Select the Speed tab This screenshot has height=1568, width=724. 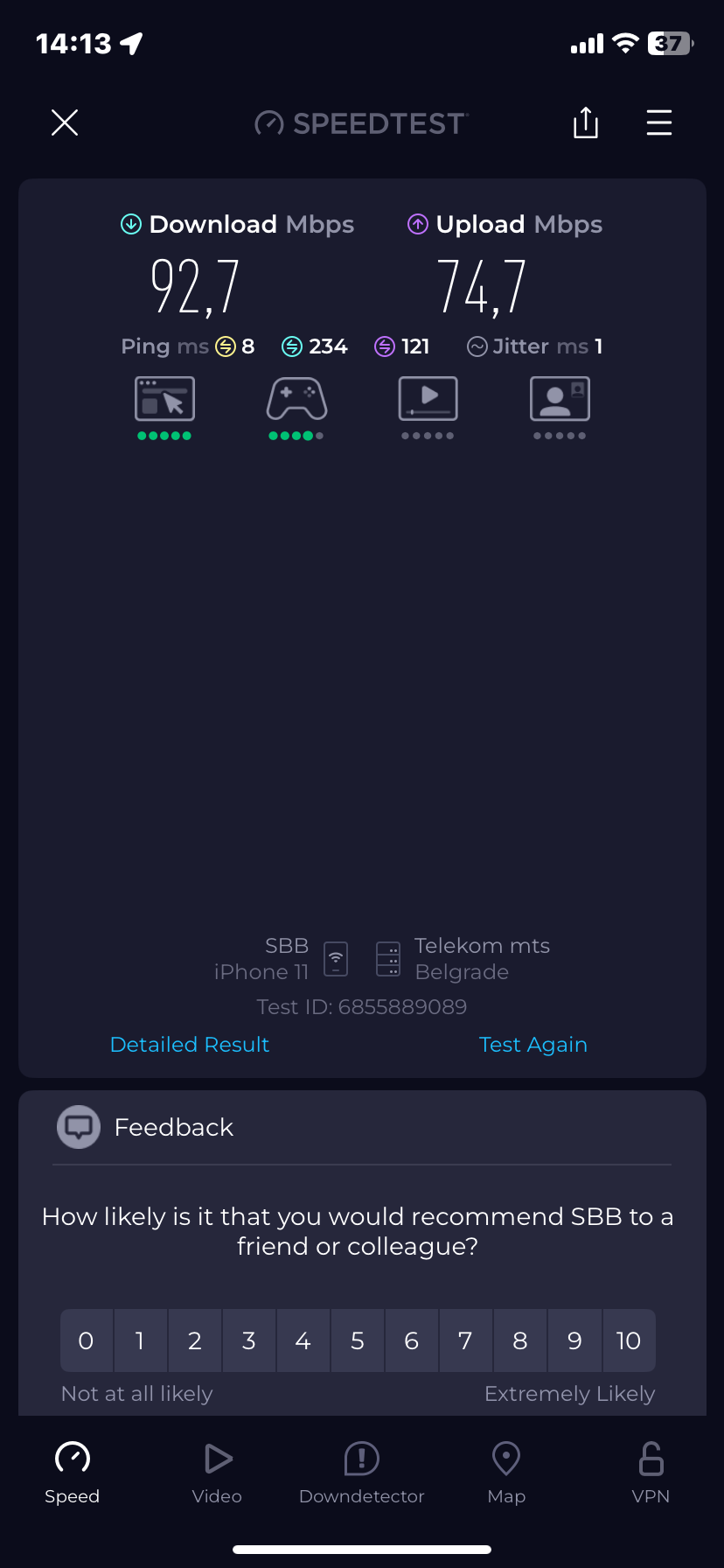pos(73,1473)
